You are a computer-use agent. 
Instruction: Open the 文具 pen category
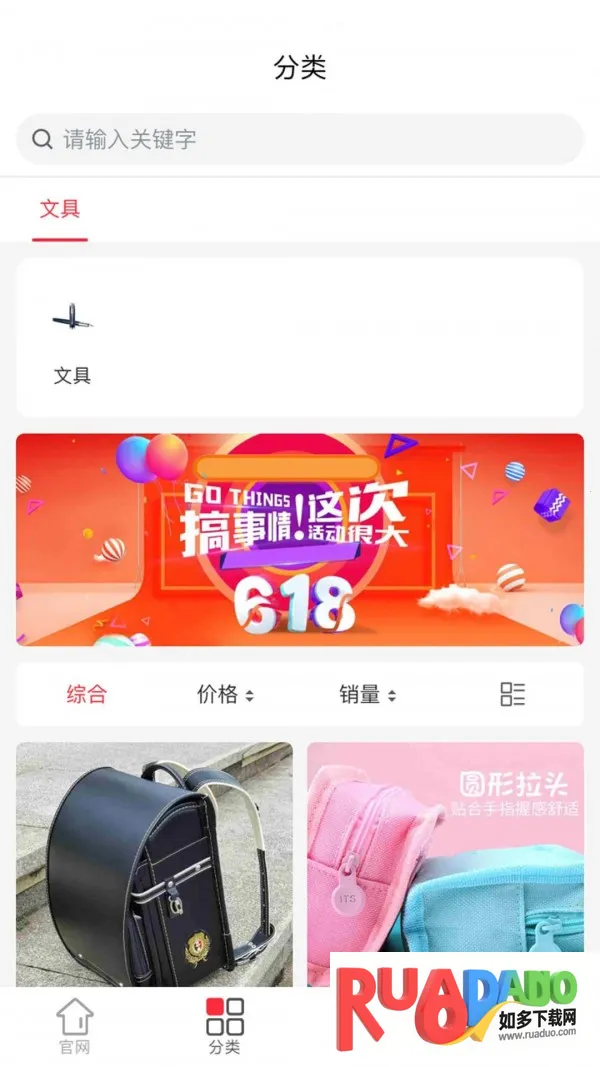pos(72,340)
